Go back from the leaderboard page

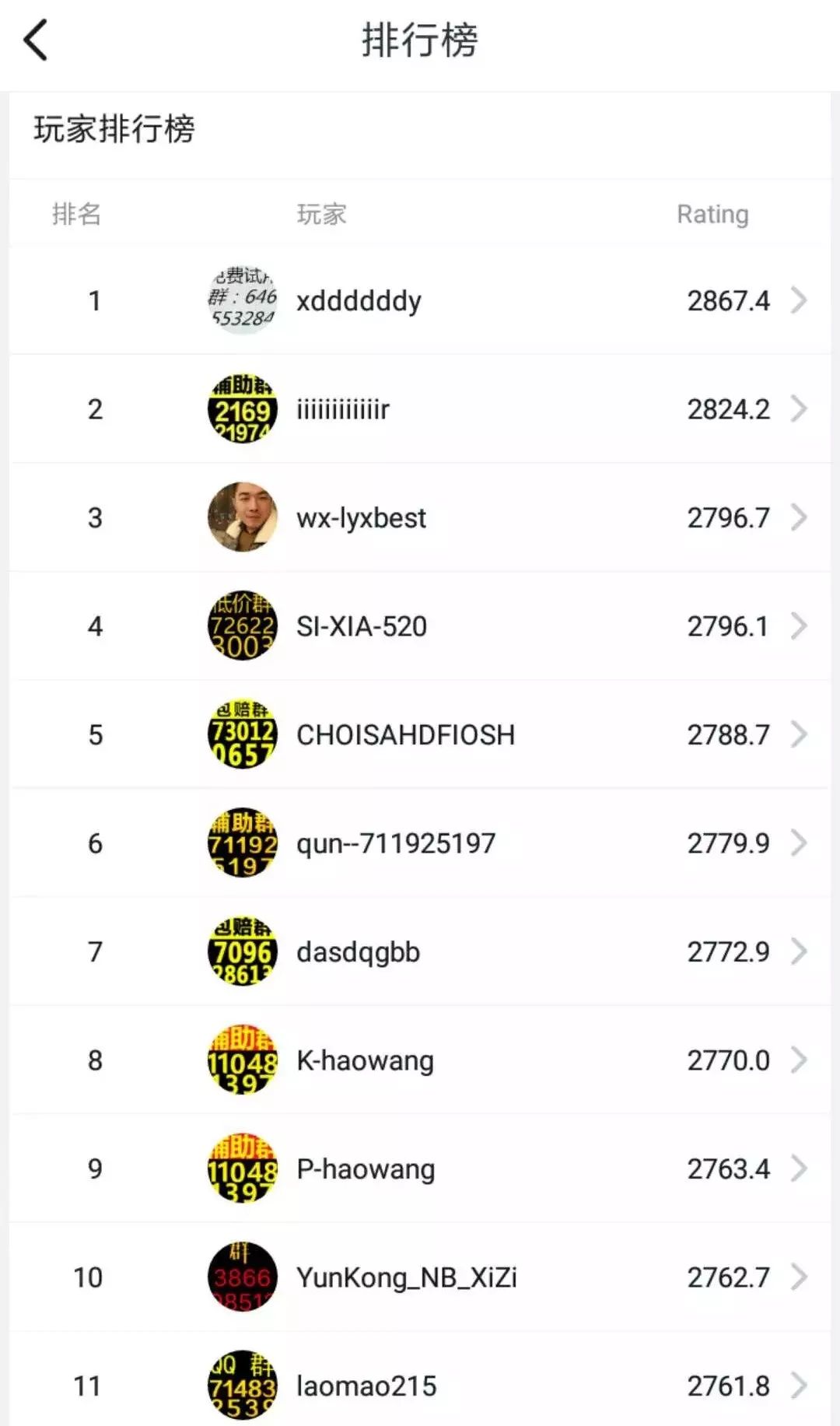click(36, 40)
